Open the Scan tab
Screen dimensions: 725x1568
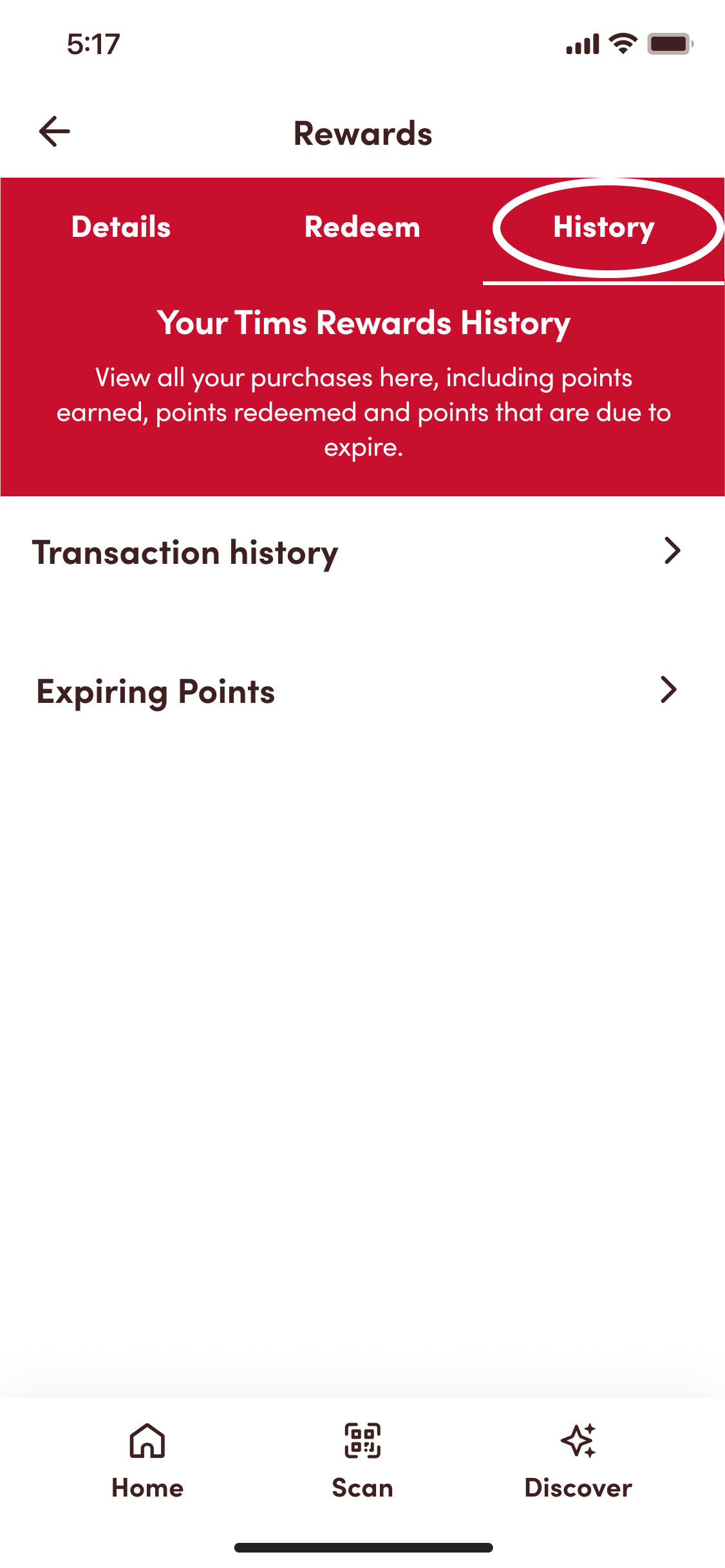point(362,1461)
